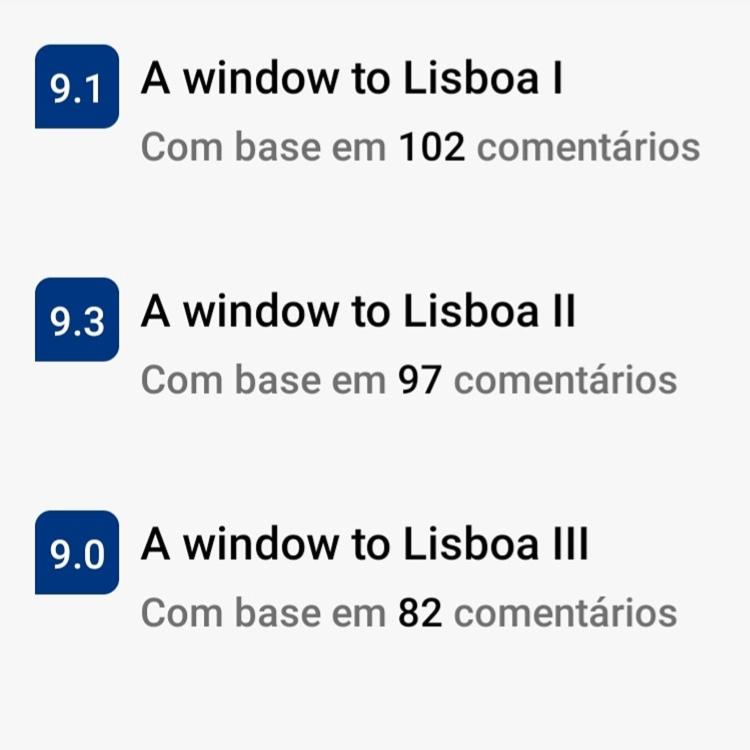This screenshot has width=750, height=750.
Task: Select A window to Lisboa III property
Action: [x=364, y=545]
